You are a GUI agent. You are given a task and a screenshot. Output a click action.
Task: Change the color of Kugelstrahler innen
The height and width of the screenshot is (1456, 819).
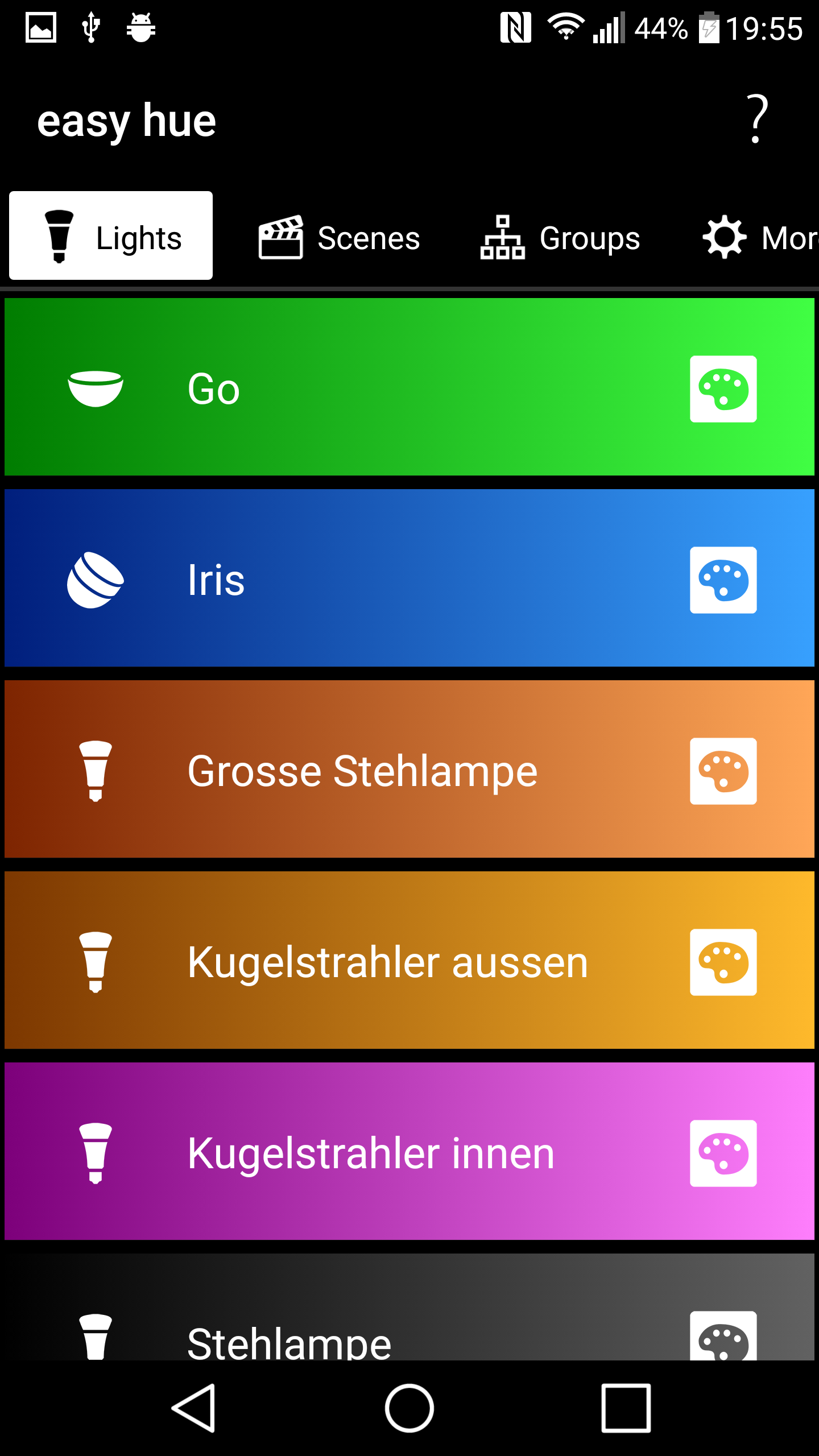pyautogui.click(x=723, y=1153)
